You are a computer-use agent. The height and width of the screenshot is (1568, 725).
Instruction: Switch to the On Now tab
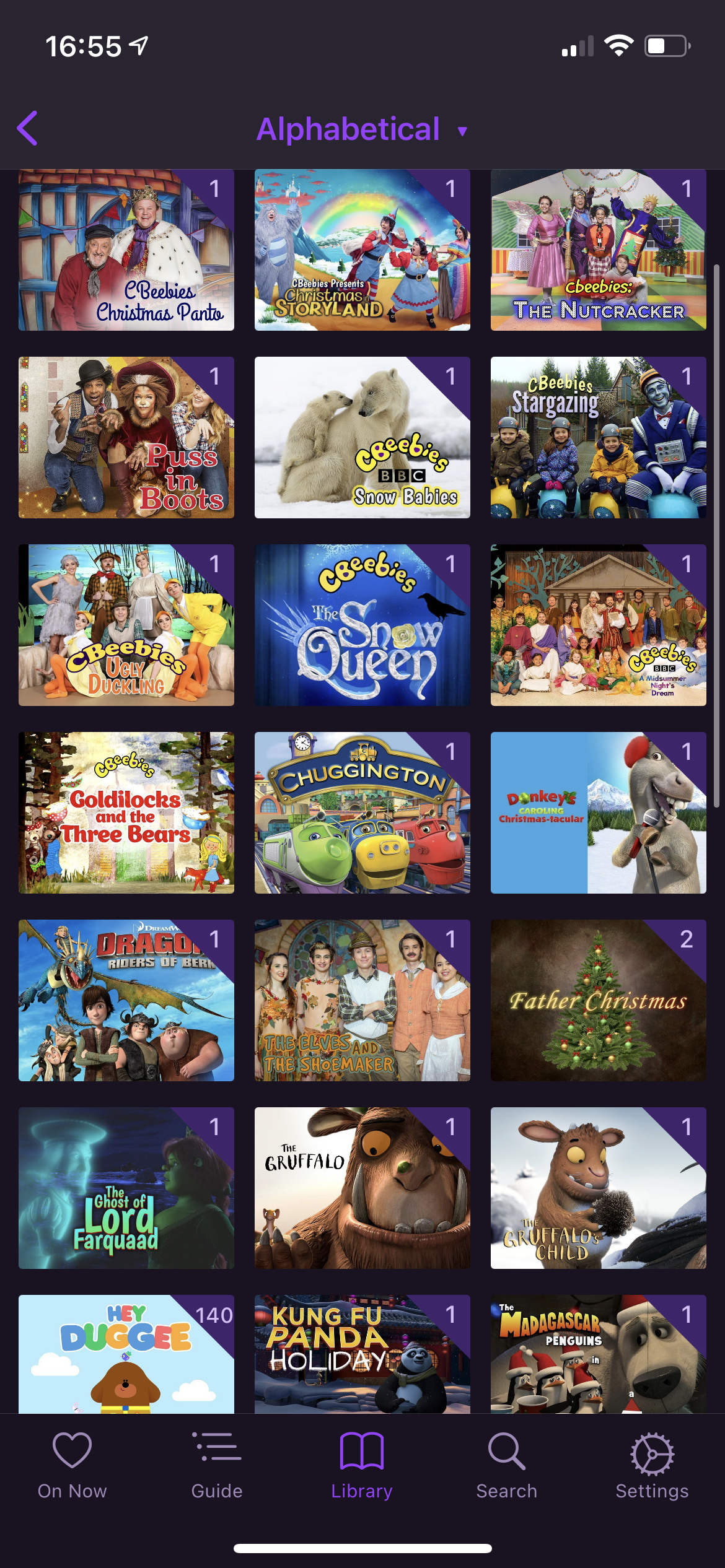click(72, 1465)
